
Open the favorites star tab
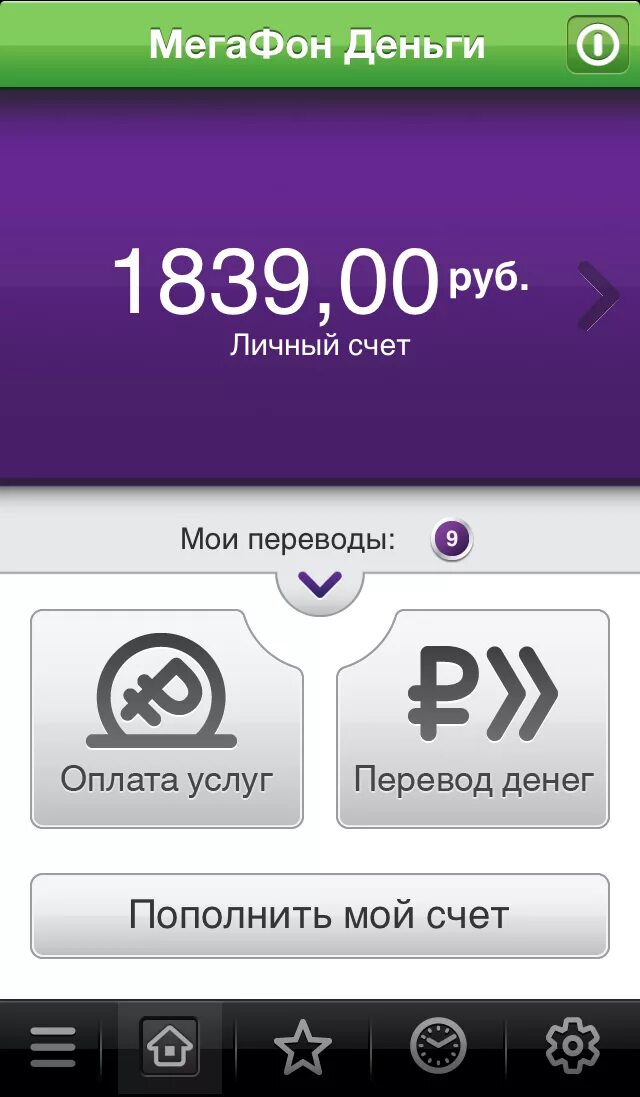[x=303, y=1047]
